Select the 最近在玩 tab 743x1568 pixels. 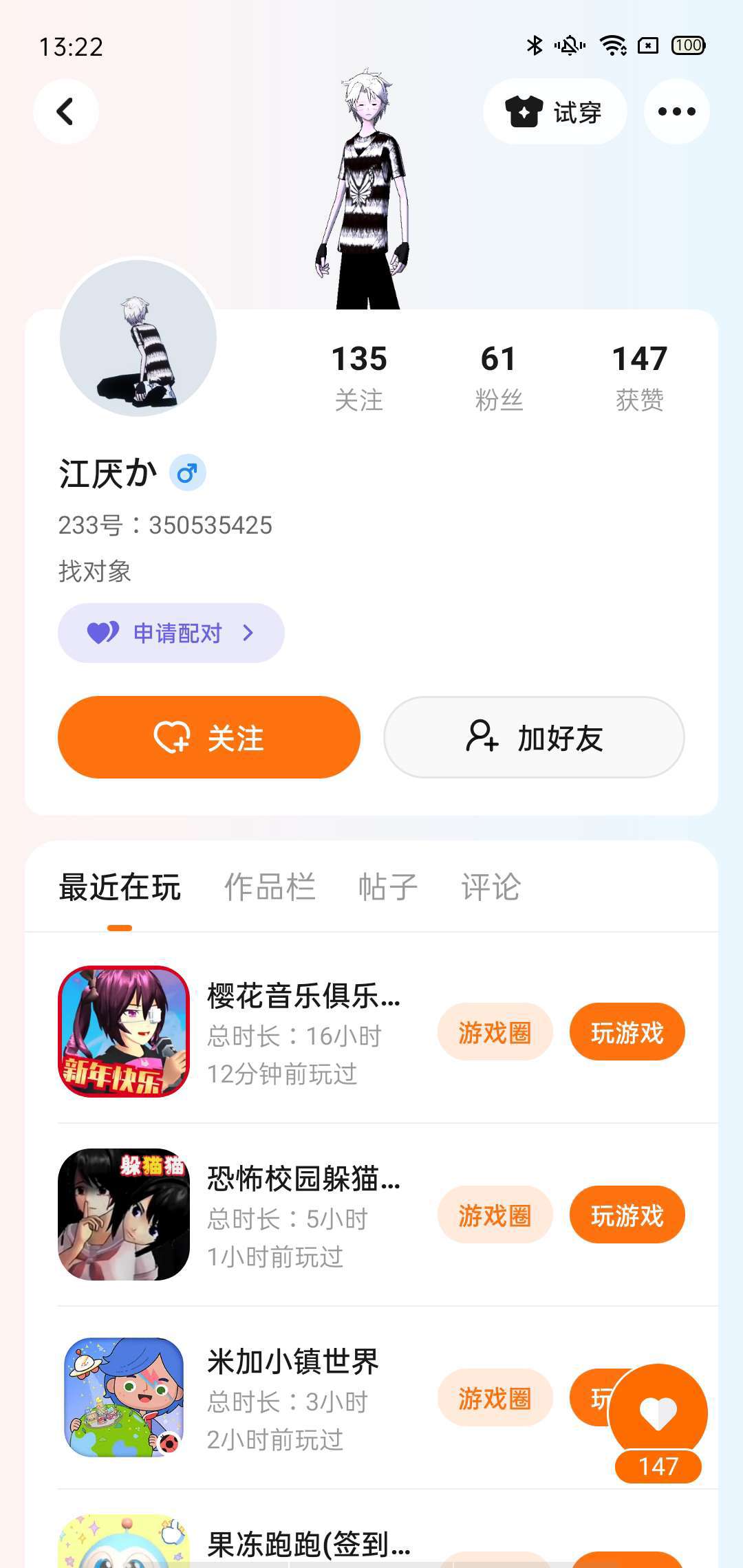click(x=120, y=886)
